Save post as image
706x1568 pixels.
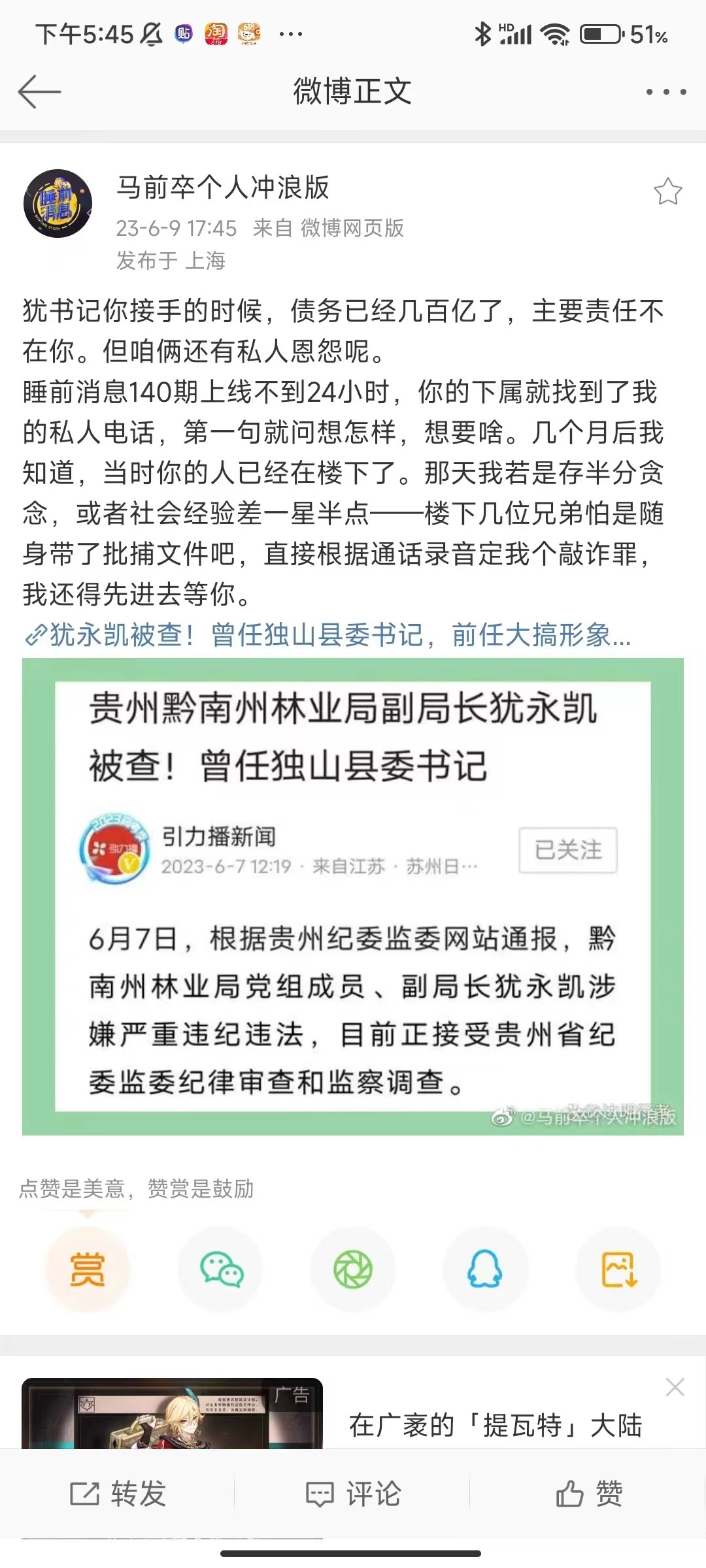(618, 1269)
